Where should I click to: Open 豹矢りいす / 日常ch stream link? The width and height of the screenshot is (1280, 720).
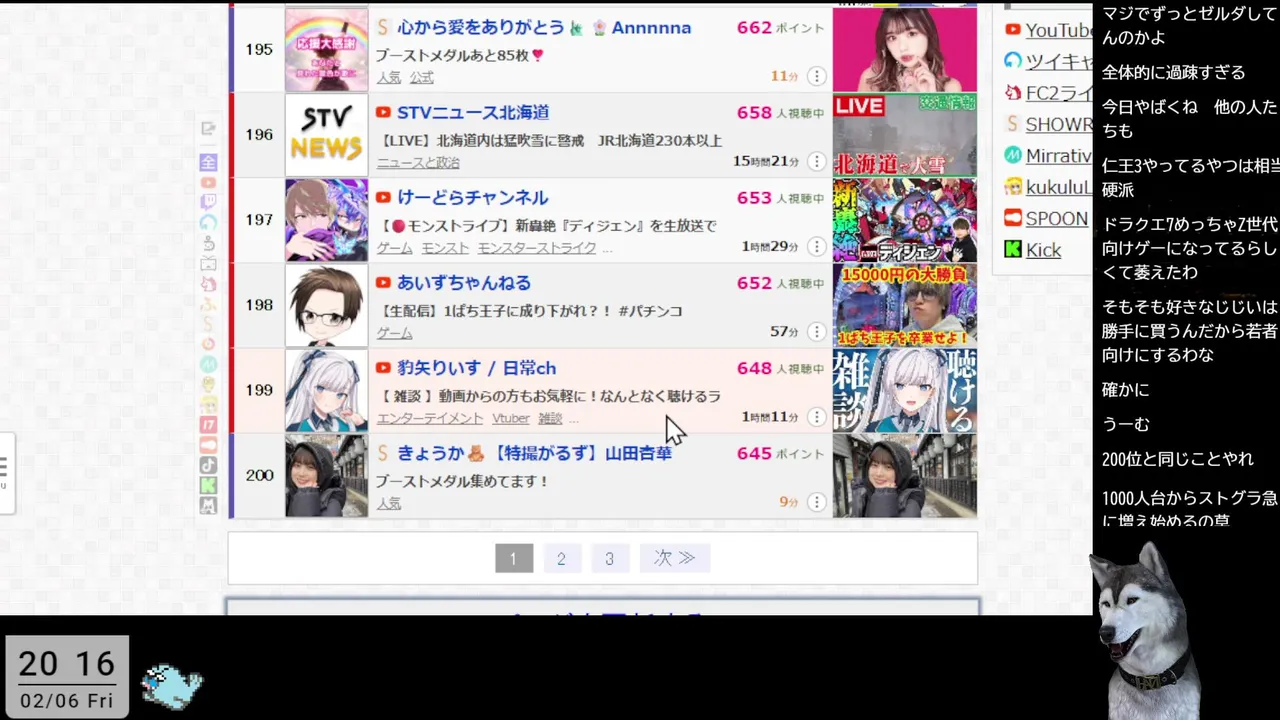[476, 368]
